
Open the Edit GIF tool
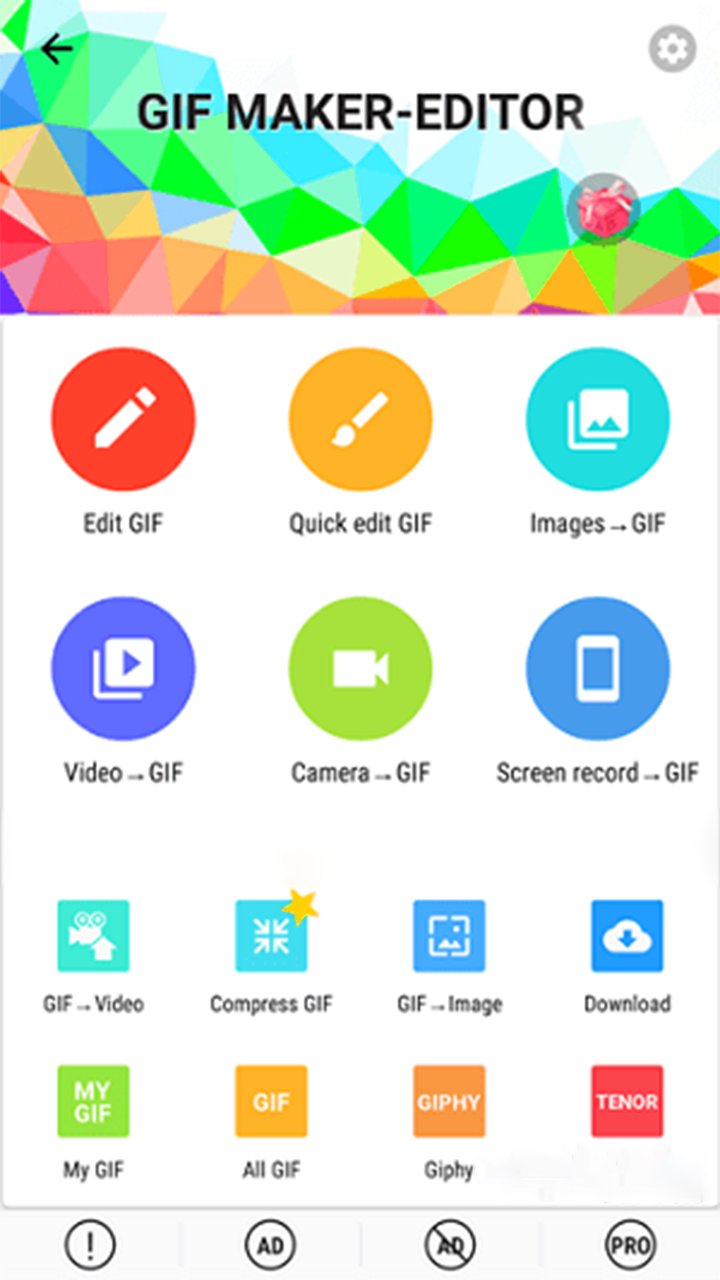[x=123, y=418]
